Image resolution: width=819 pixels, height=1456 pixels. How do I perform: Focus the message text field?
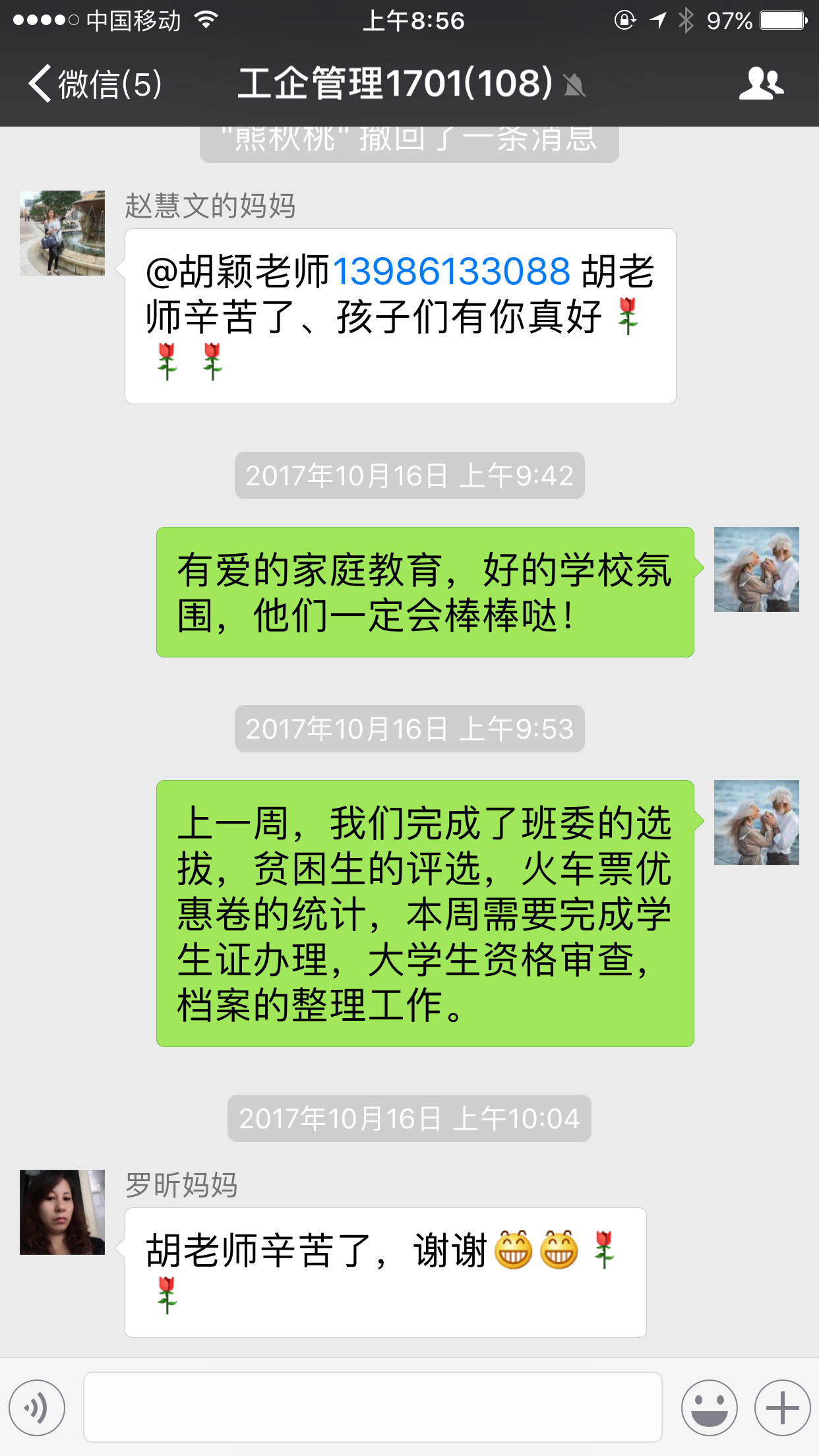coord(373,1408)
